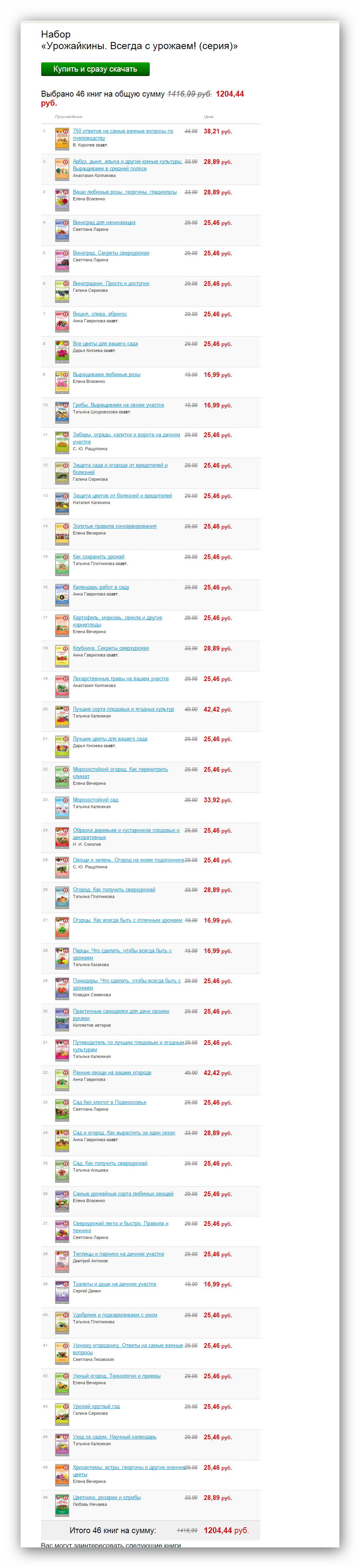The height and width of the screenshot is (1568, 360).
Task: Open Ранние овощи на вашем огороде
Action: pyautogui.click(x=112, y=1073)
